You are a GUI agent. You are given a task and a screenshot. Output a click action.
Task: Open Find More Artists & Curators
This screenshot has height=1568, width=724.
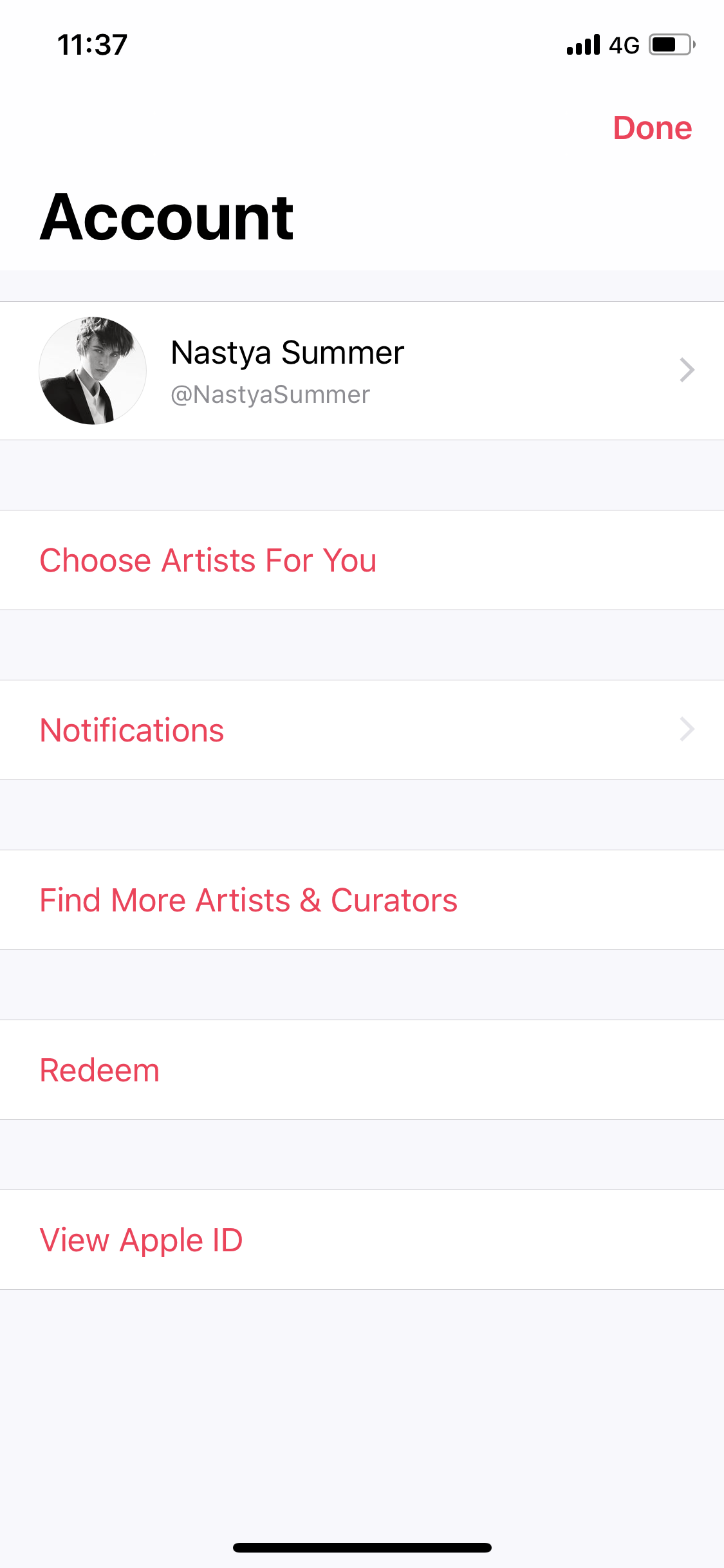[248, 900]
